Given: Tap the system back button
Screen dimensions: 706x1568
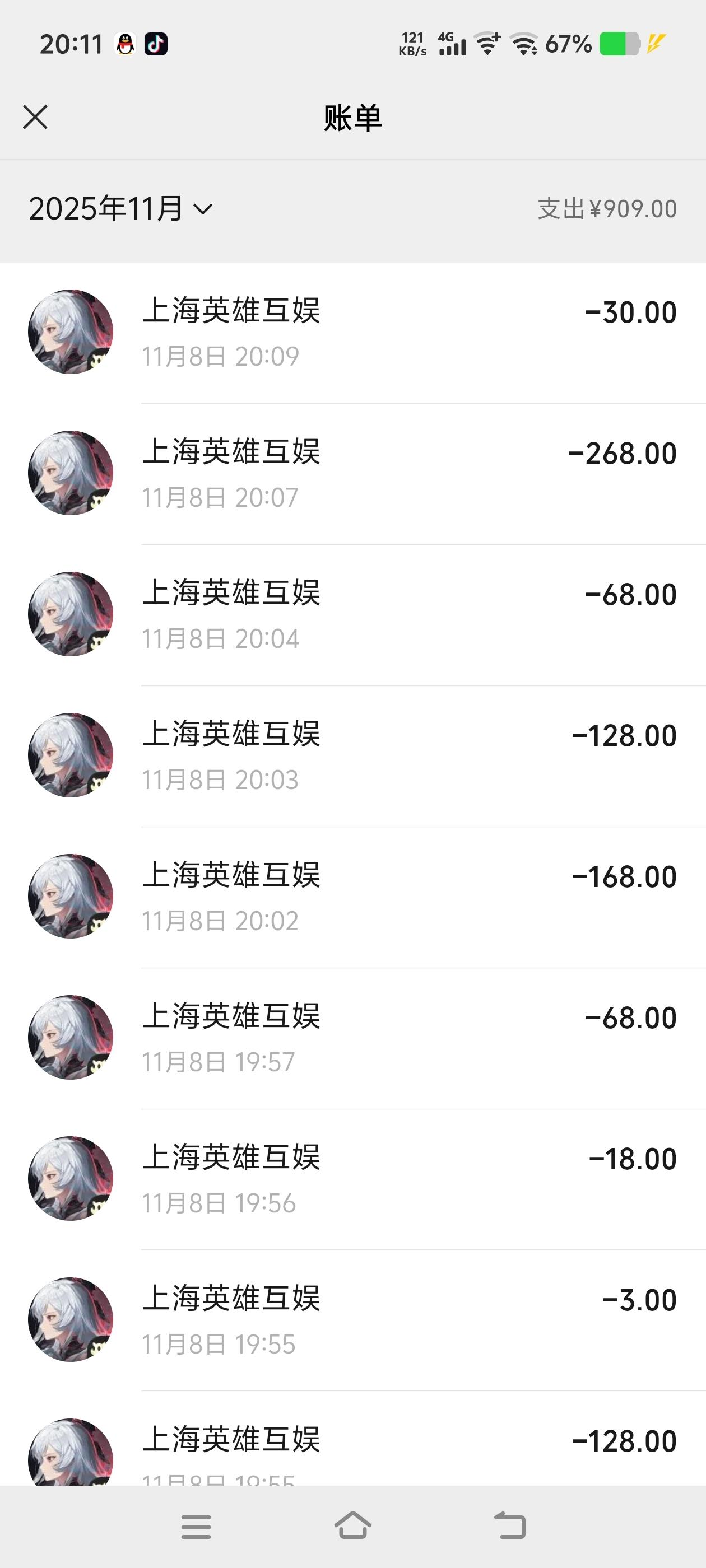Looking at the screenshot, I should tap(509, 1526).
